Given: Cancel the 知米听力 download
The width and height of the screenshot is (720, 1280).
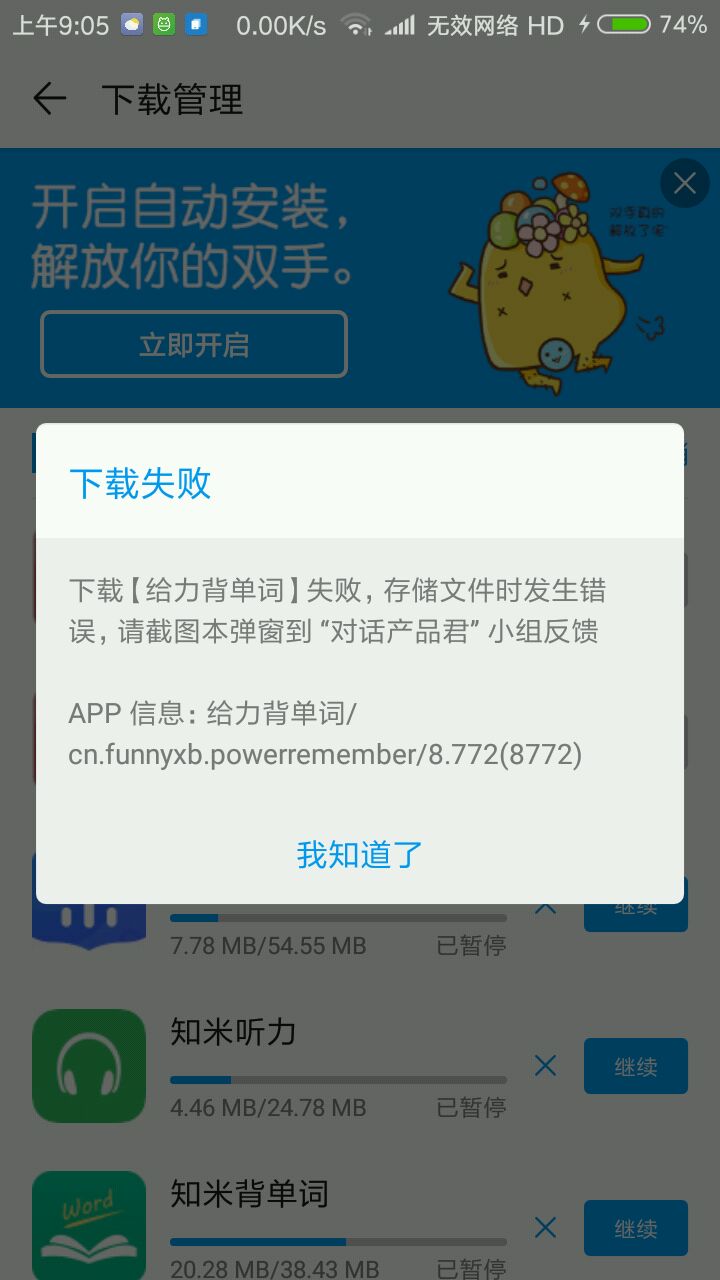Looking at the screenshot, I should click(x=545, y=1066).
